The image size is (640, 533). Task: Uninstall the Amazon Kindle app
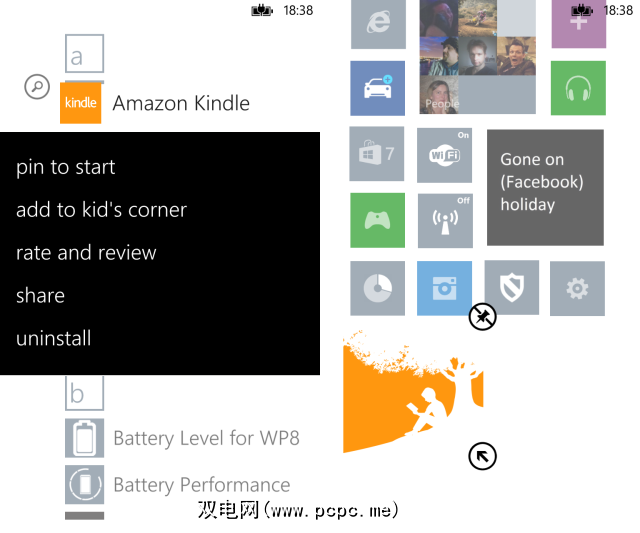(53, 339)
